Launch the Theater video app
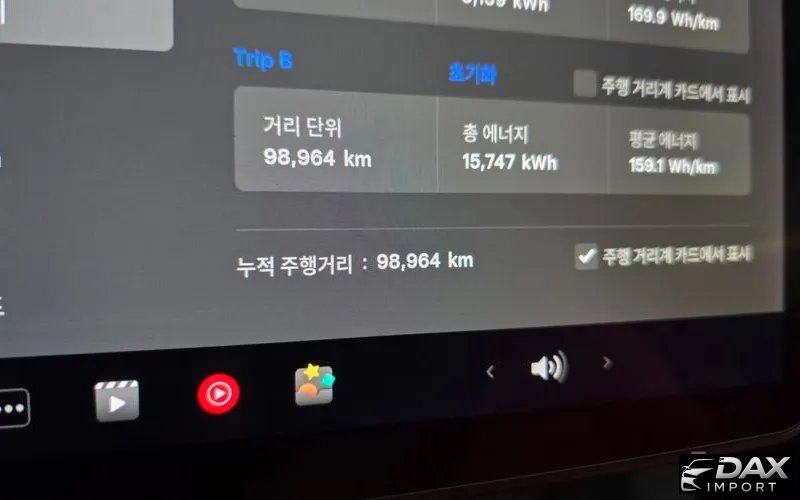 tap(116, 401)
